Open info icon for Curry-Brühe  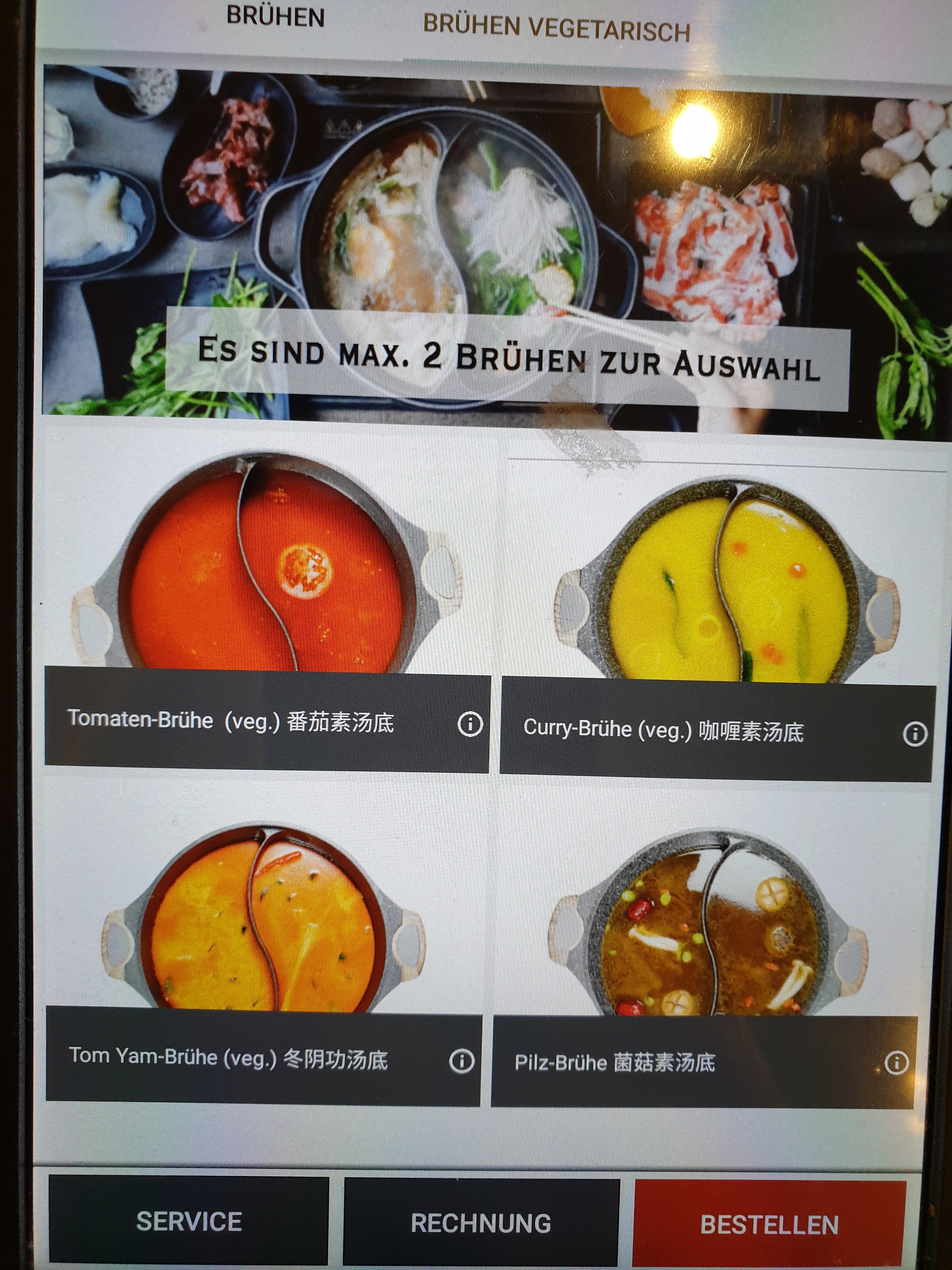tap(915, 734)
